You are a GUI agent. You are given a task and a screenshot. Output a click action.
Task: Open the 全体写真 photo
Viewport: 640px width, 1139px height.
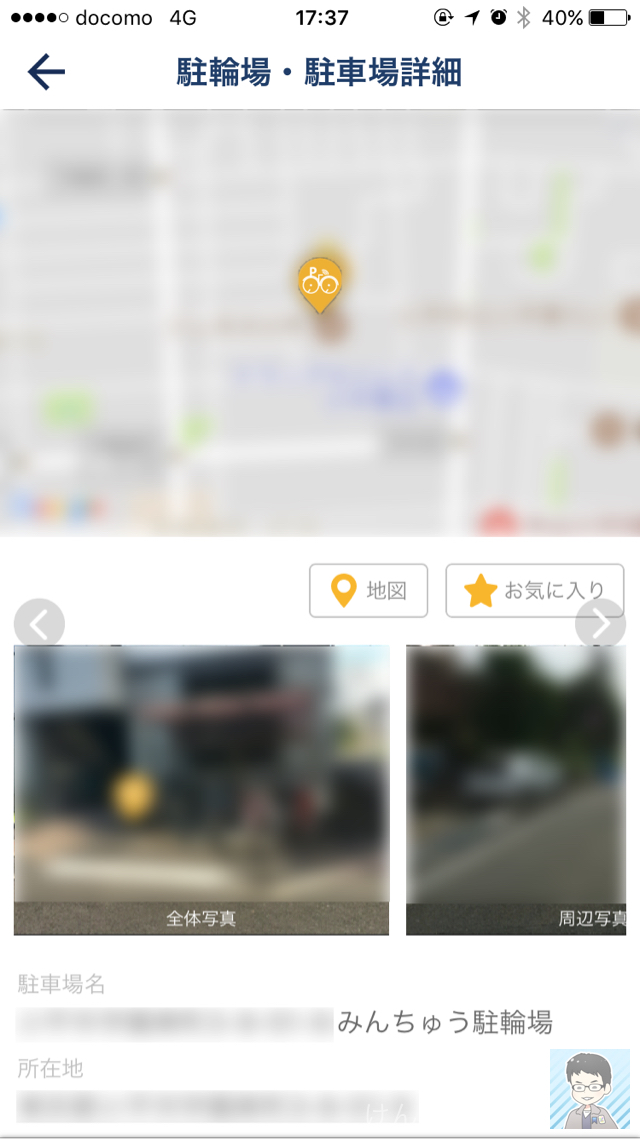[201, 789]
